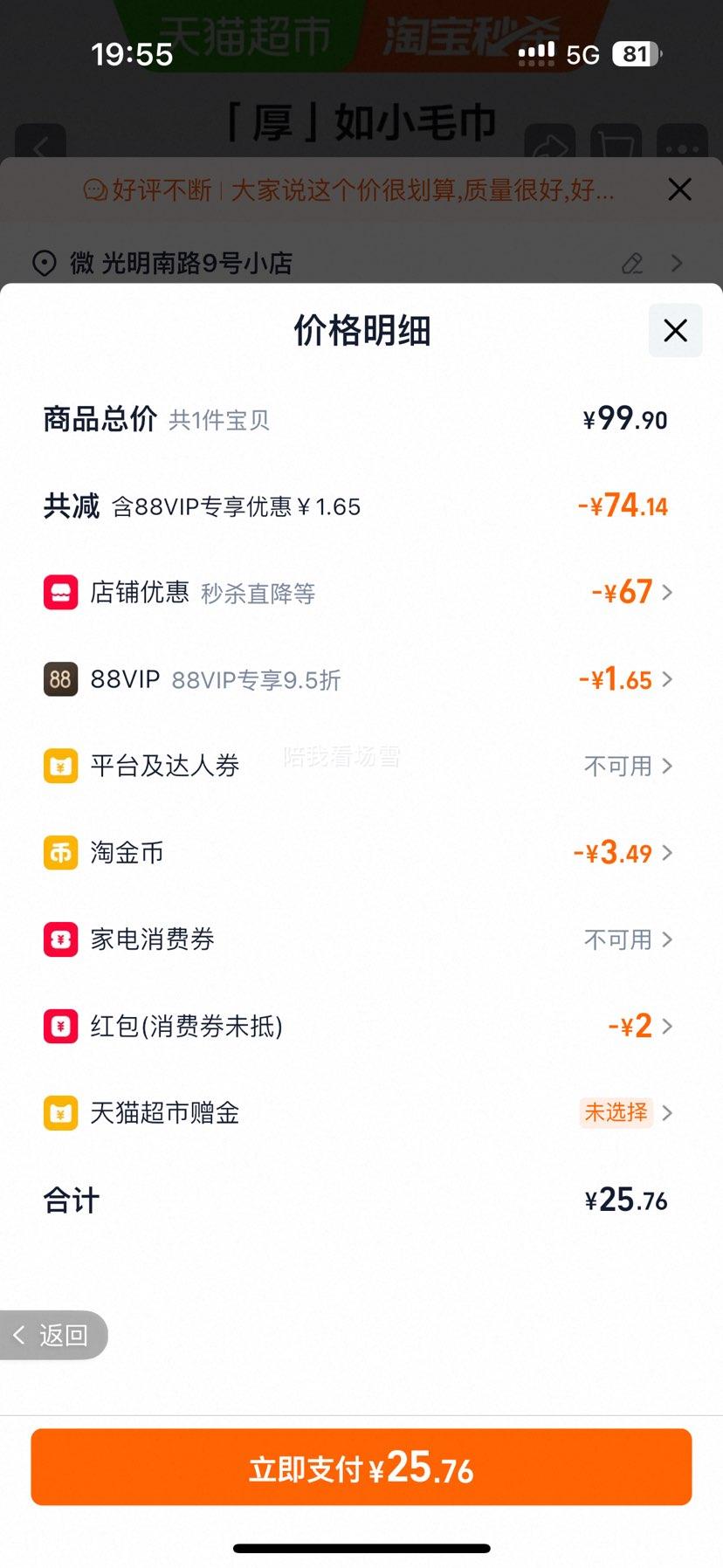
Task: Click the 平台及达人券 yellow coupon icon
Action: pyautogui.click(x=59, y=766)
